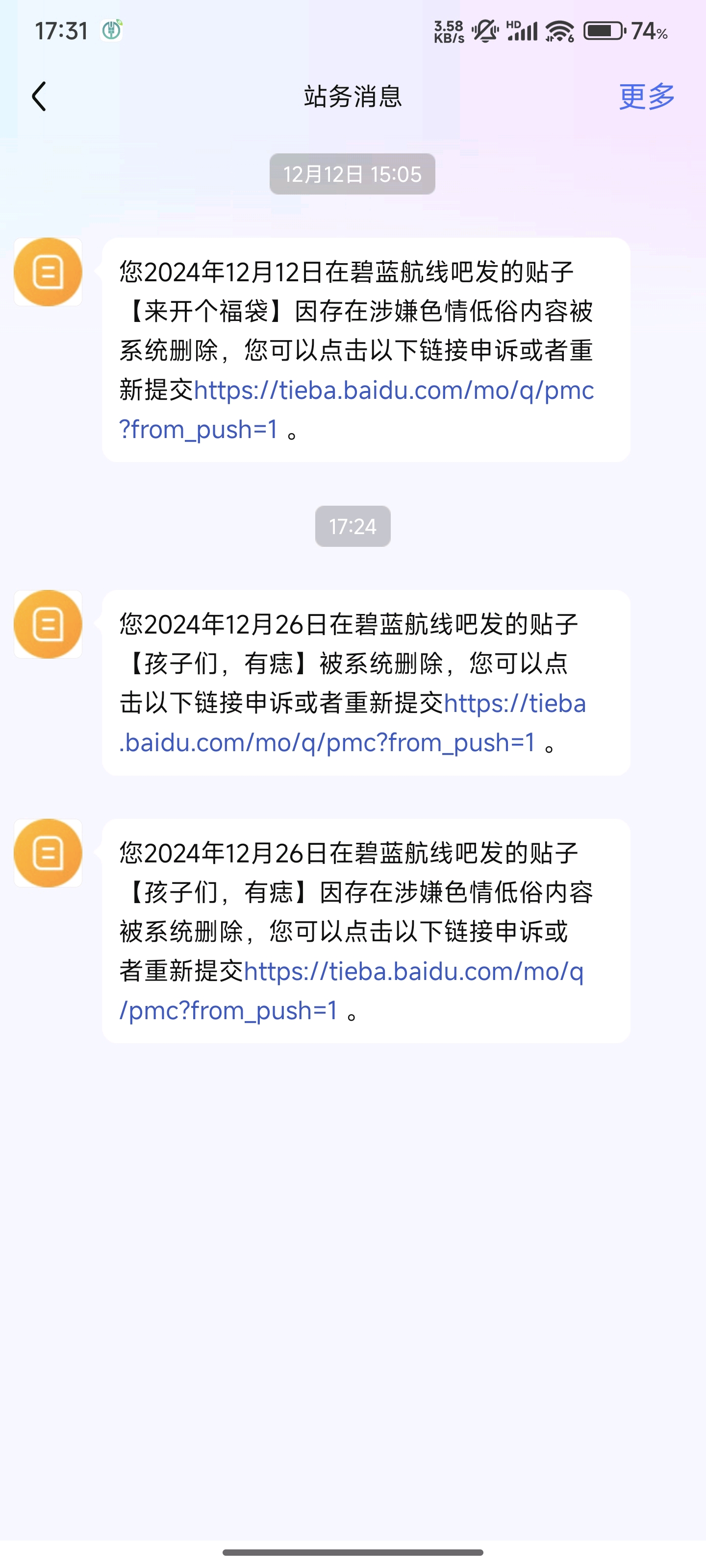Go back using the top-left arrow

click(39, 96)
